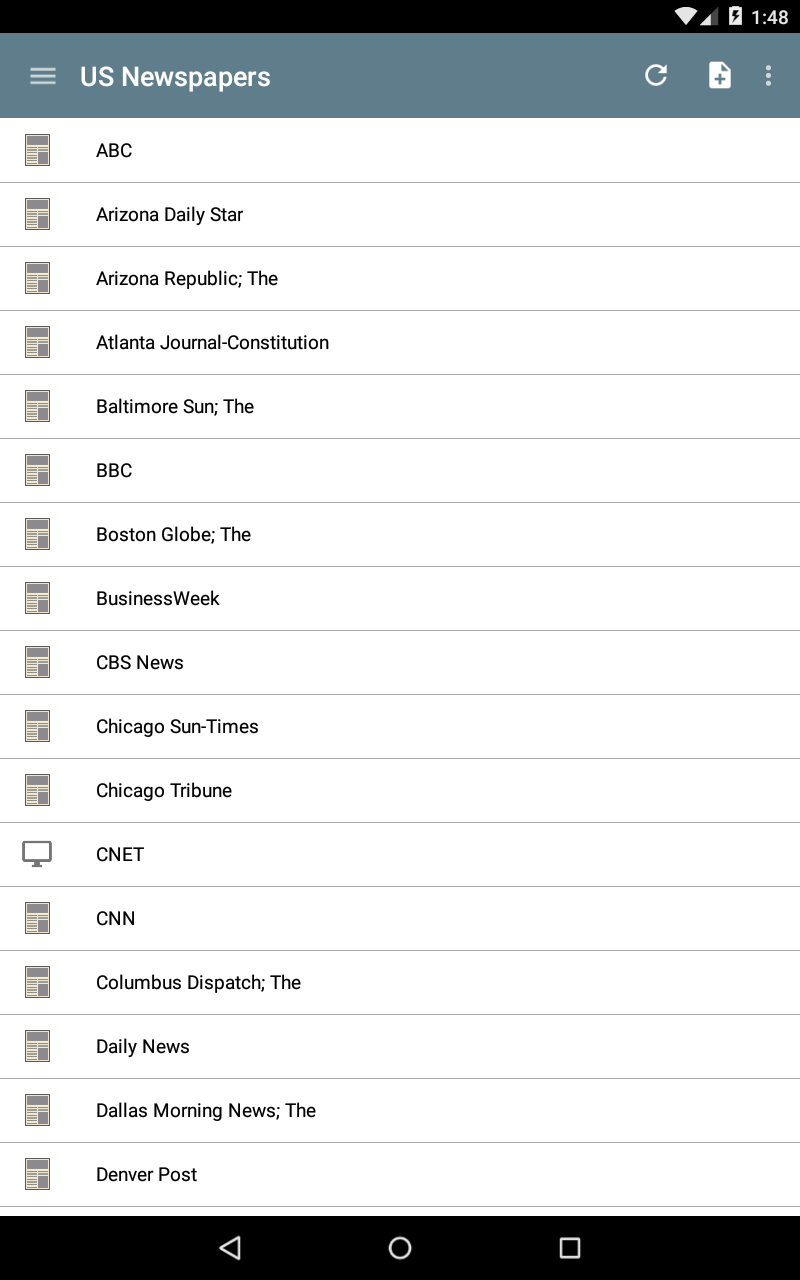Click the monitor icon next to CNET
800x1280 pixels.
37,854
